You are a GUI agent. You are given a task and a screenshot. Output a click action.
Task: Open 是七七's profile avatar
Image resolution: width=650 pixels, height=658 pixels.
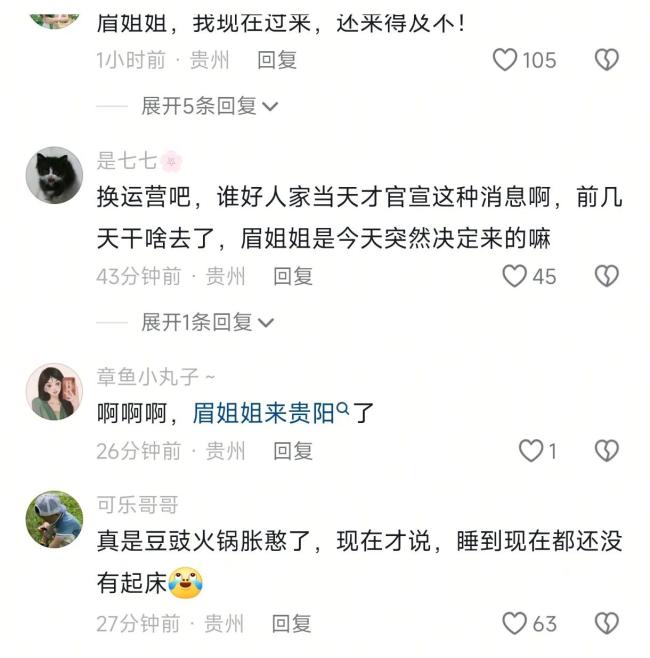click(54, 175)
